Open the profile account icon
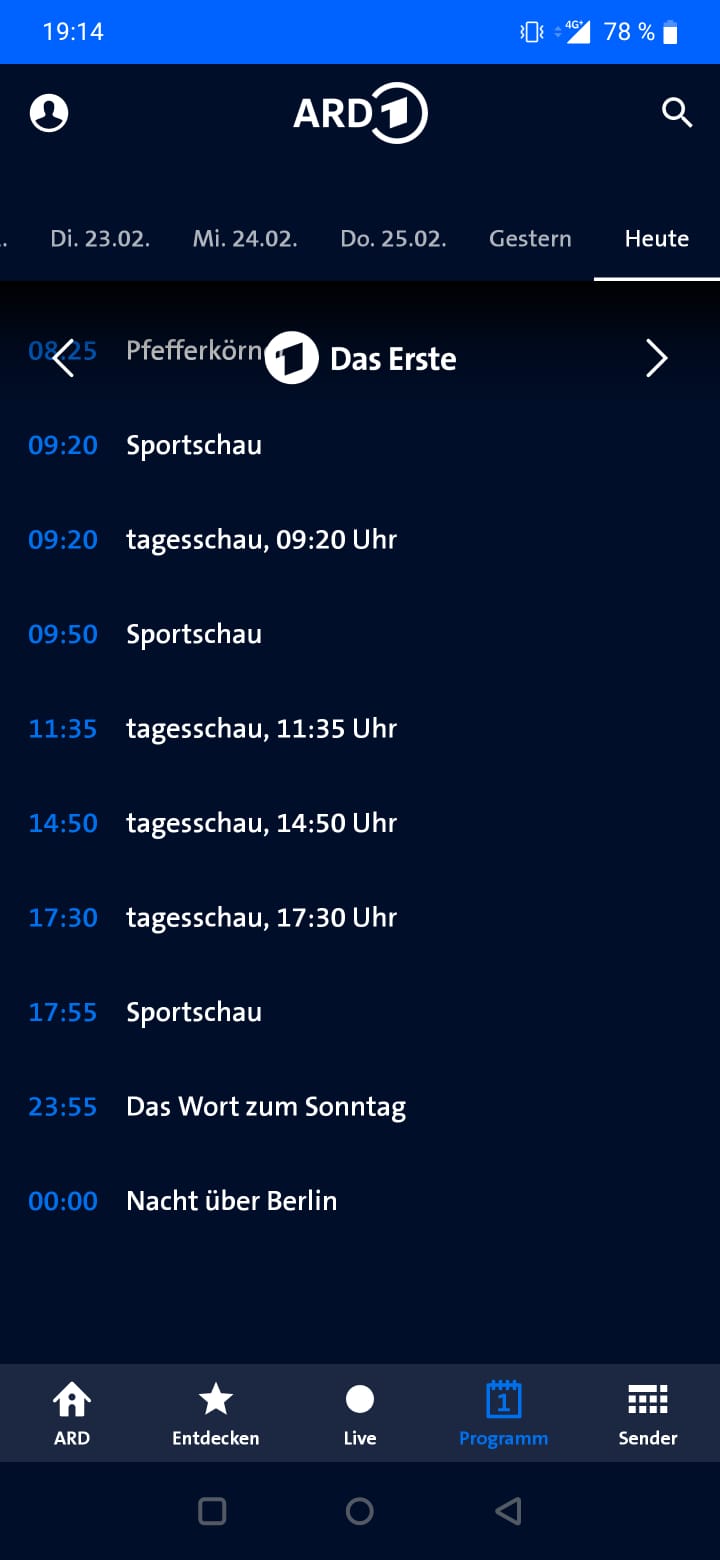The image size is (720, 1560). click(x=49, y=113)
